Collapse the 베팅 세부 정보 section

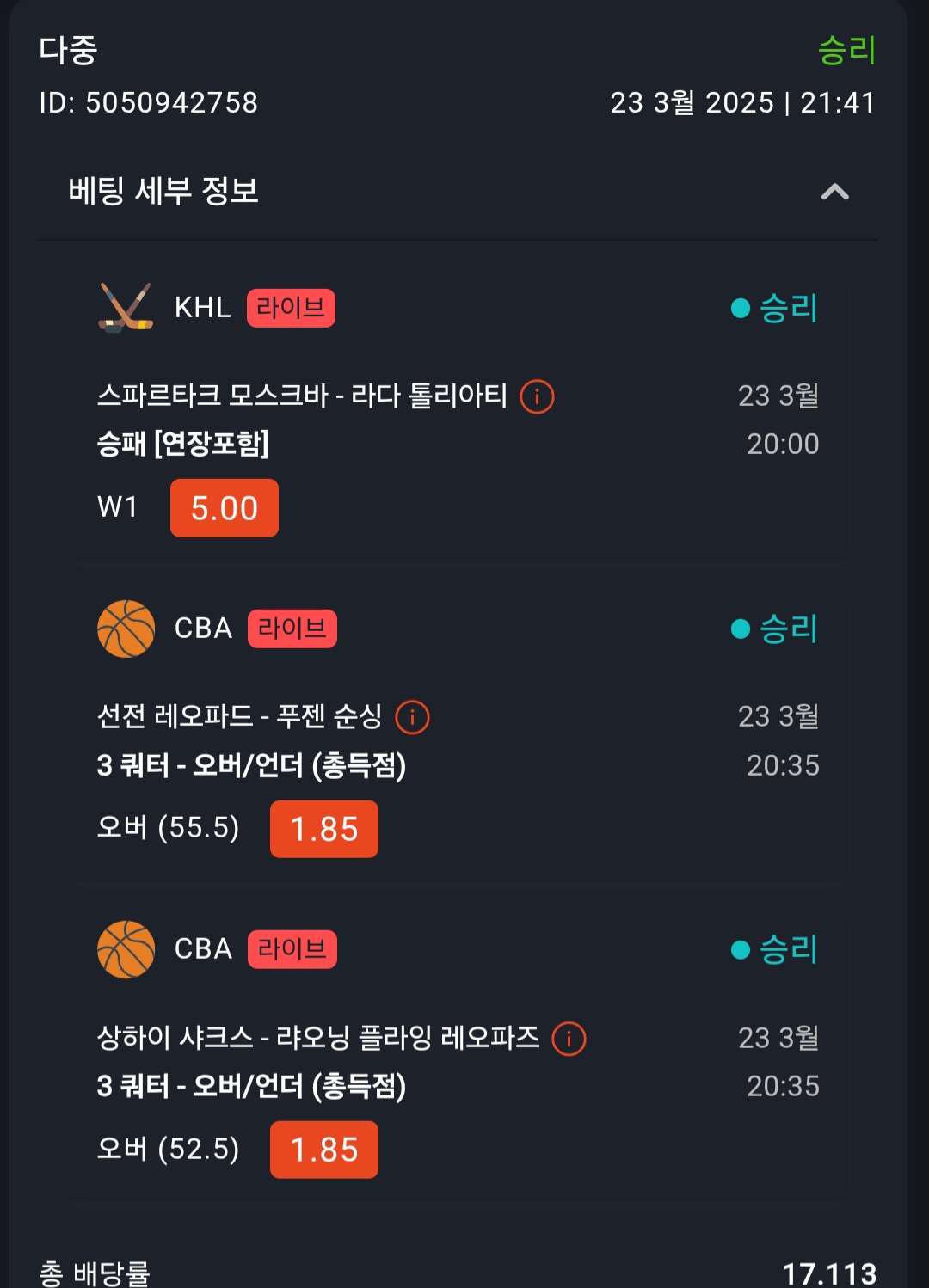coord(834,192)
